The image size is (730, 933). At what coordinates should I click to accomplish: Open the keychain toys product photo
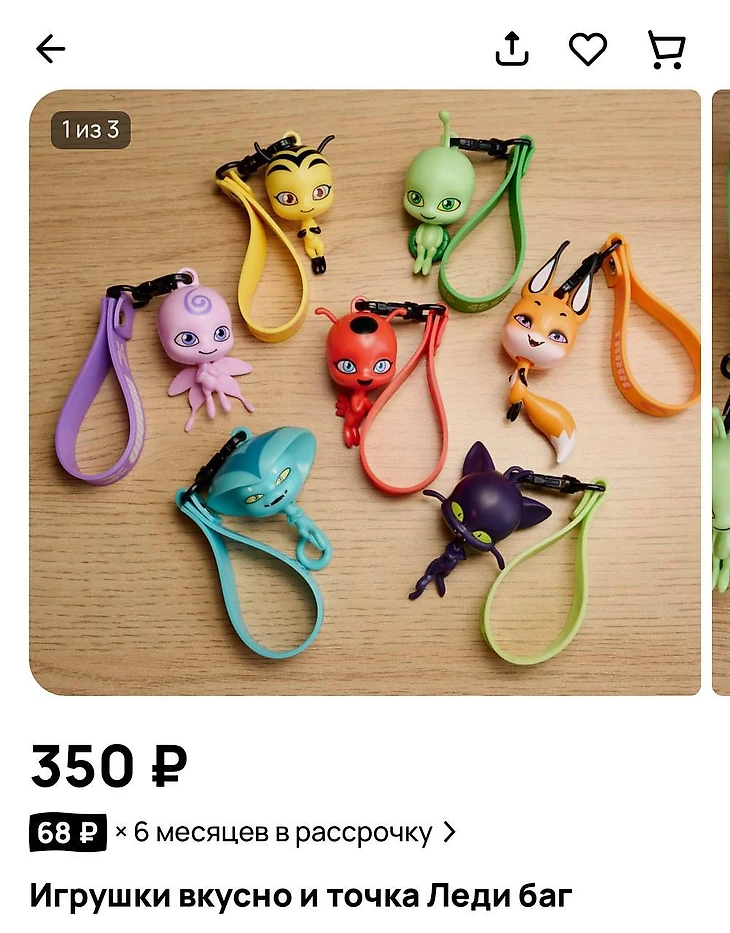(x=365, y=392)
